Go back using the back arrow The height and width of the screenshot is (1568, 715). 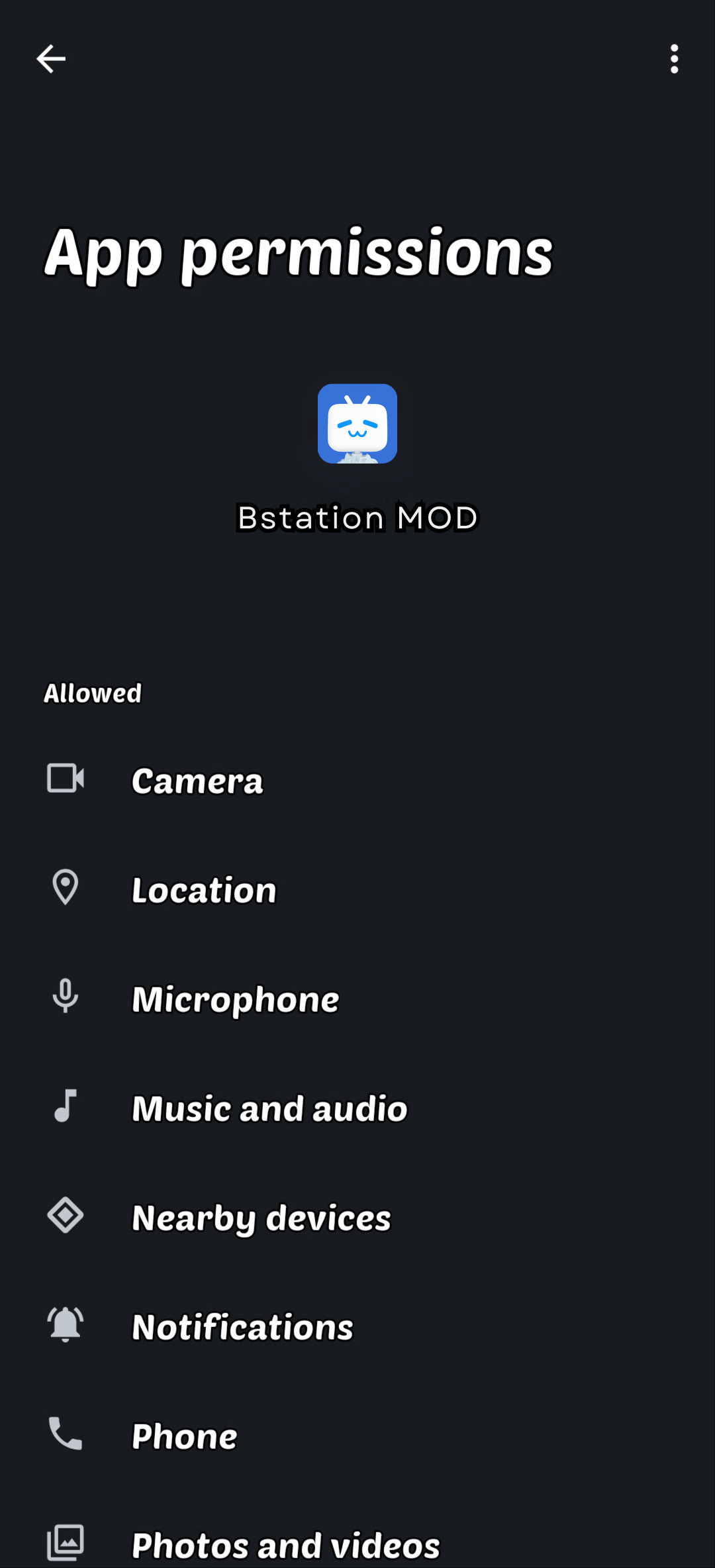click(51, 58)
